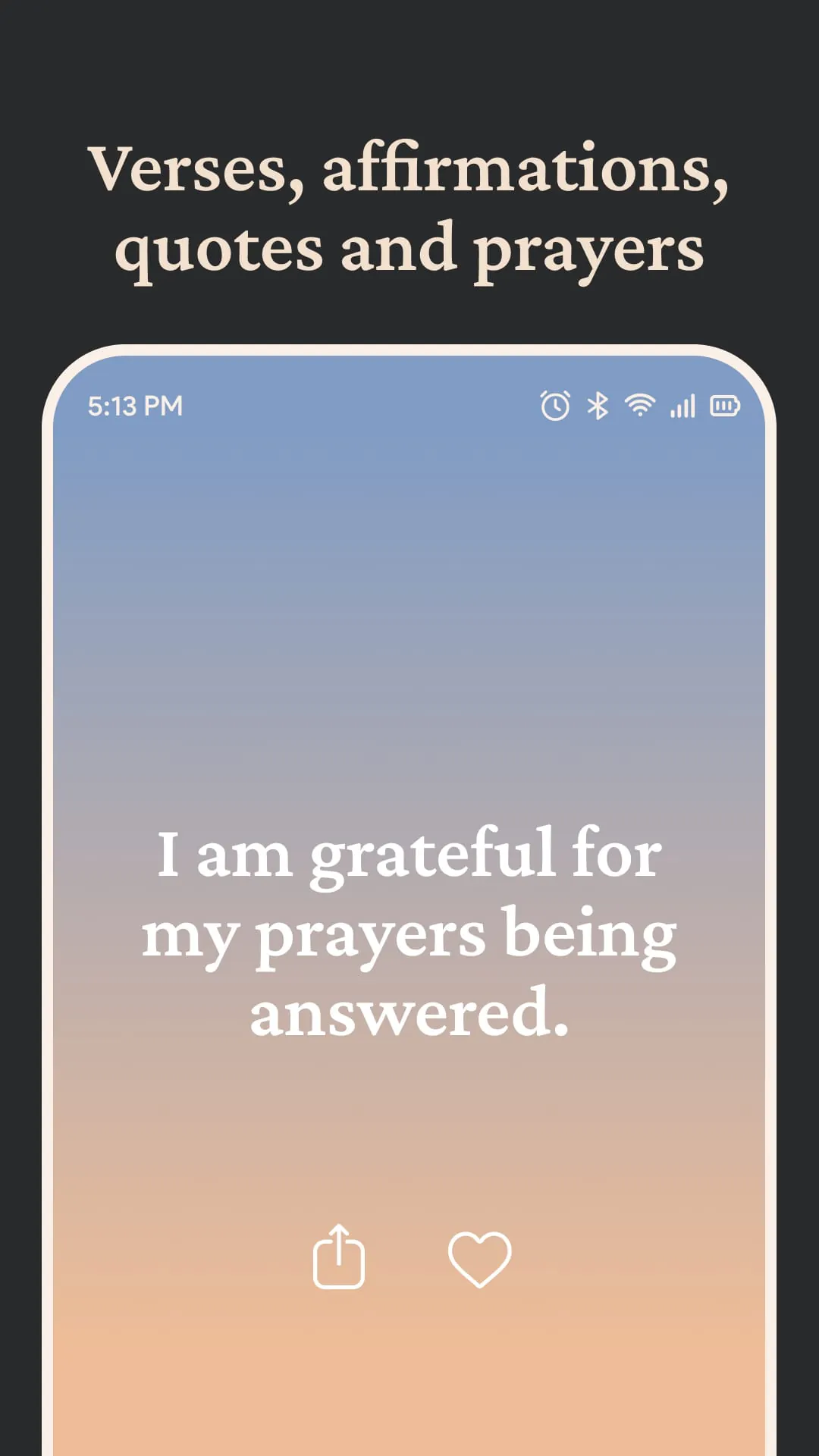
Task: Tap the Wi-Fi signal icon
Action: 639,406
